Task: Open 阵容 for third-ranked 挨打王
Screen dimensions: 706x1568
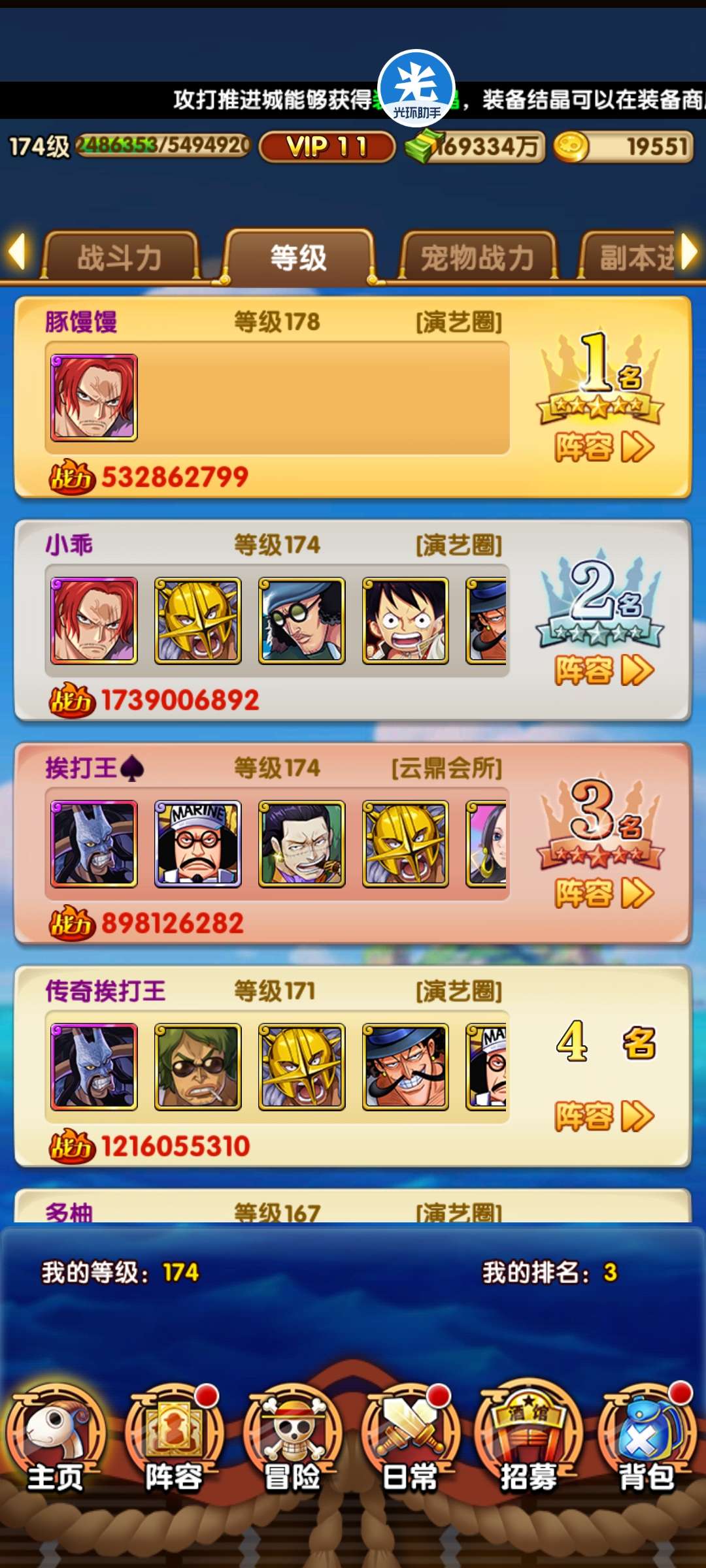Action: (604, 893)
